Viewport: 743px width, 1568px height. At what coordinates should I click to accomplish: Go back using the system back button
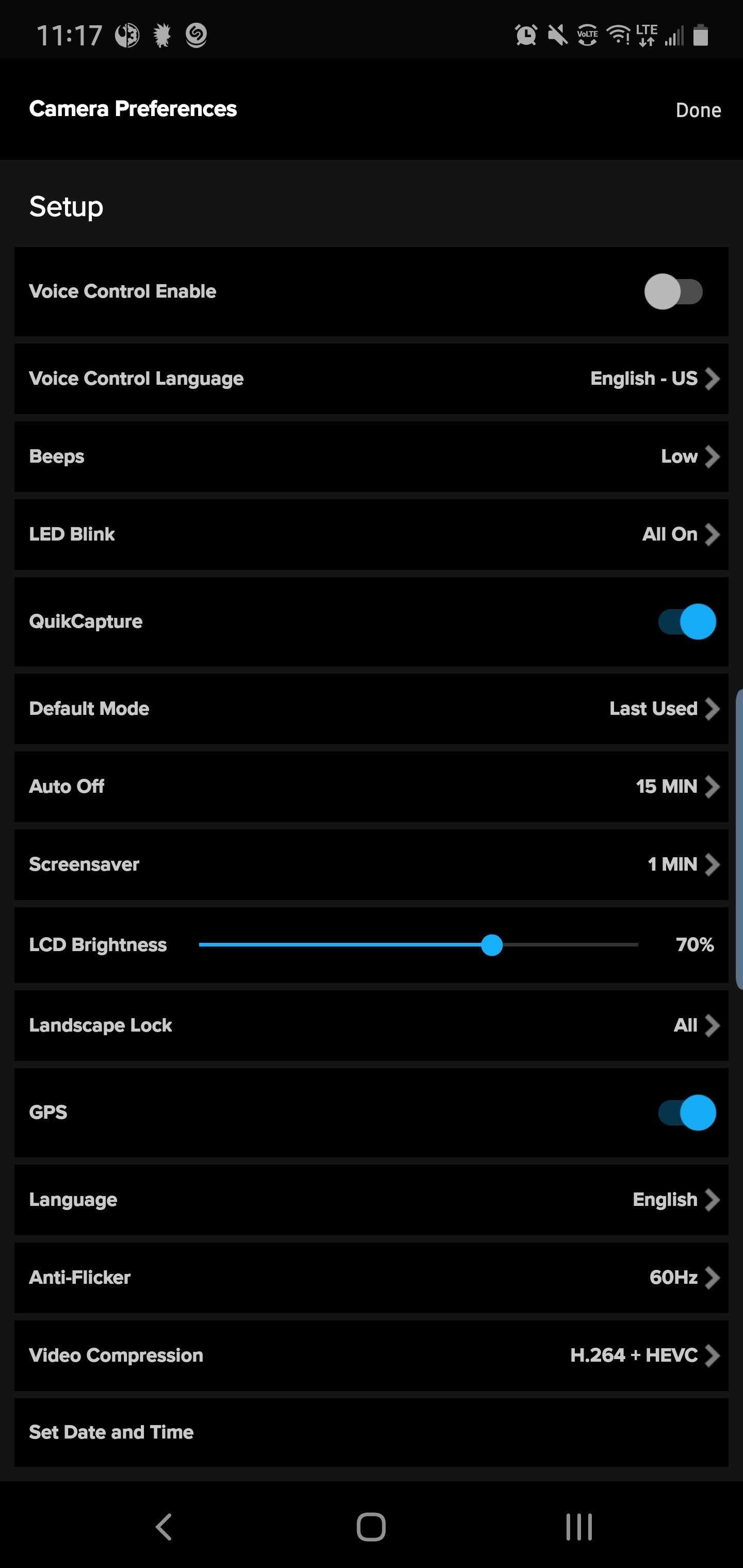pyautogui.click(x=164, y=1527)
